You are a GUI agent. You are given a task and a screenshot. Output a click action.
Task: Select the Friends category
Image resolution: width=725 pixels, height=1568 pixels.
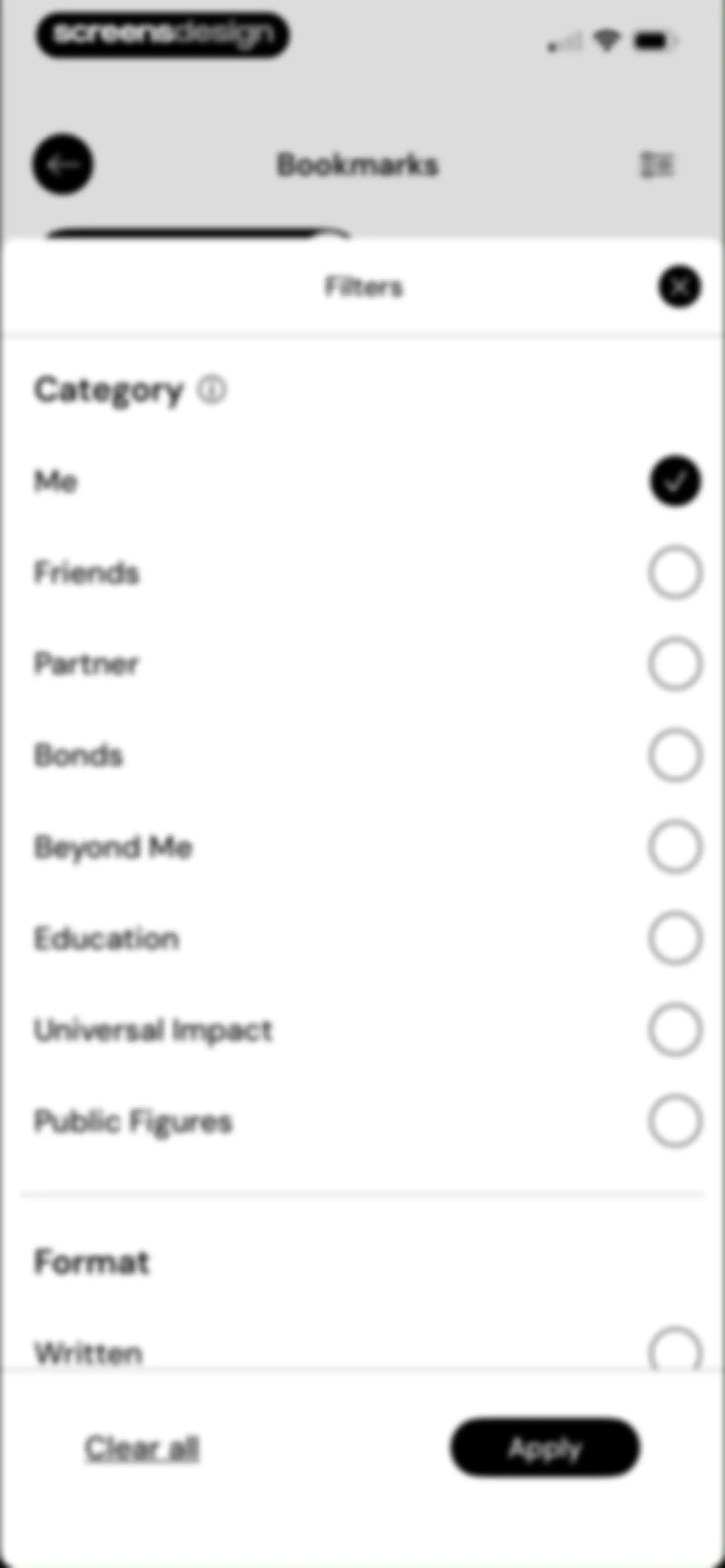pos(675,572)
